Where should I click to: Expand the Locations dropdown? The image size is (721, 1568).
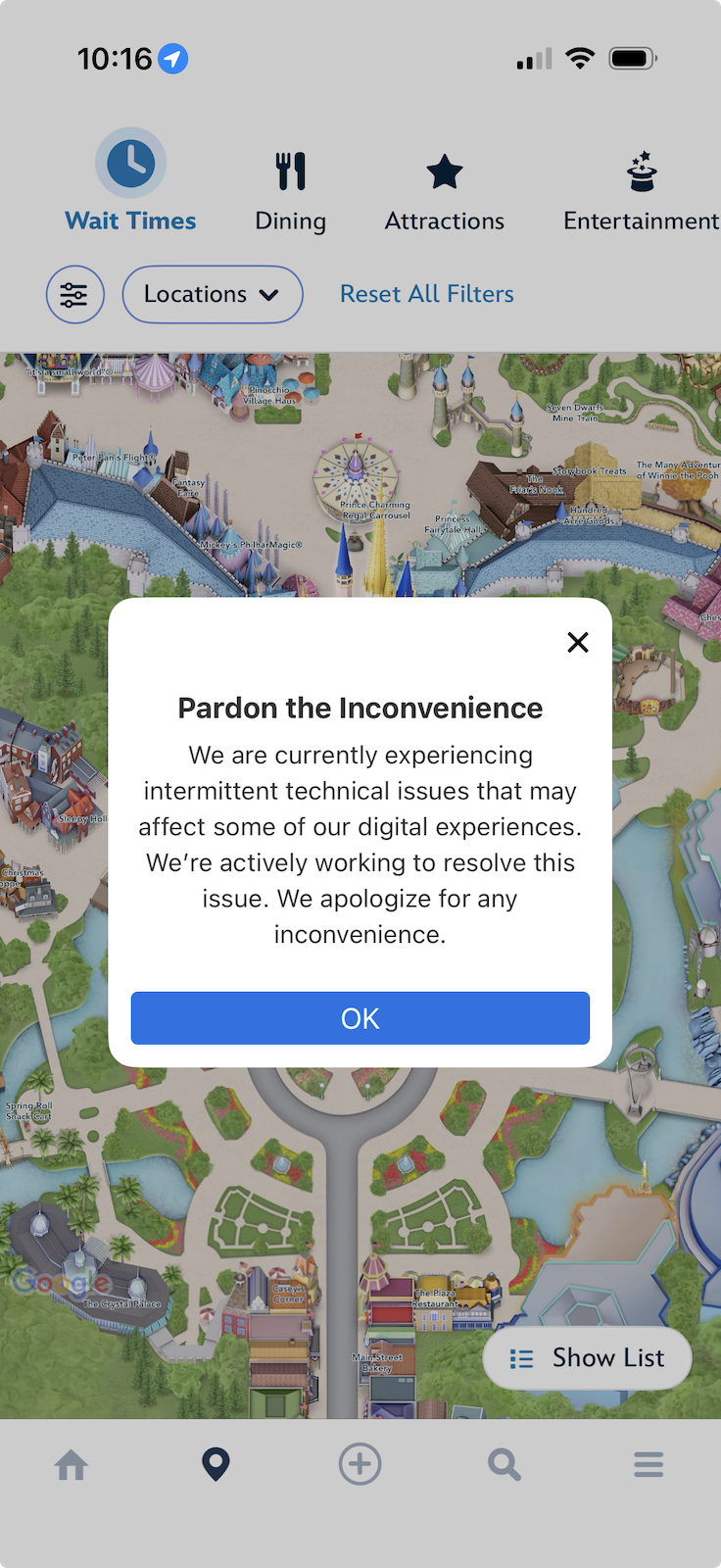(x=212, y=294)
